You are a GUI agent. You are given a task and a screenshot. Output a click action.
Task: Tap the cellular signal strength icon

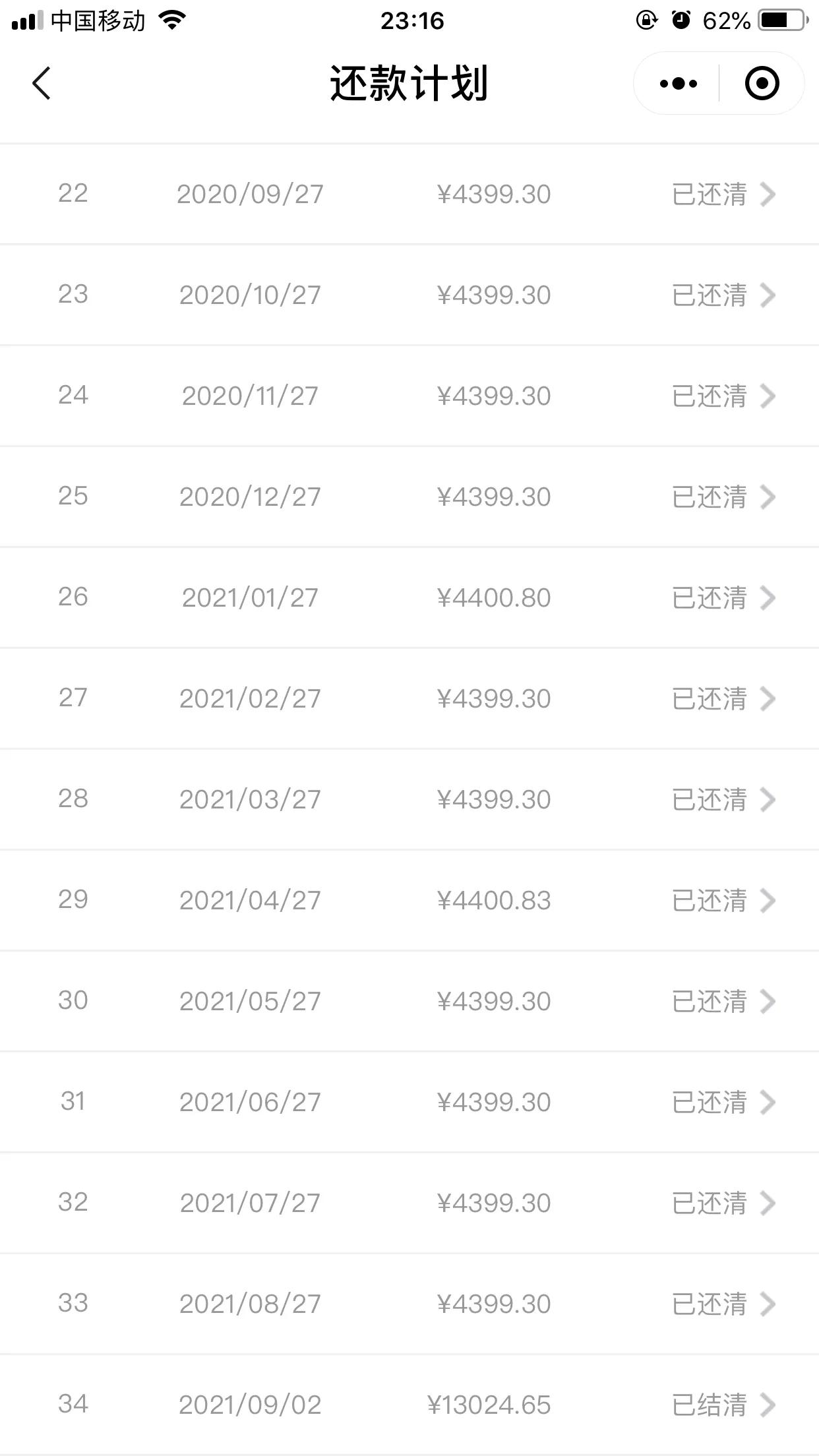tap(27, 20)
